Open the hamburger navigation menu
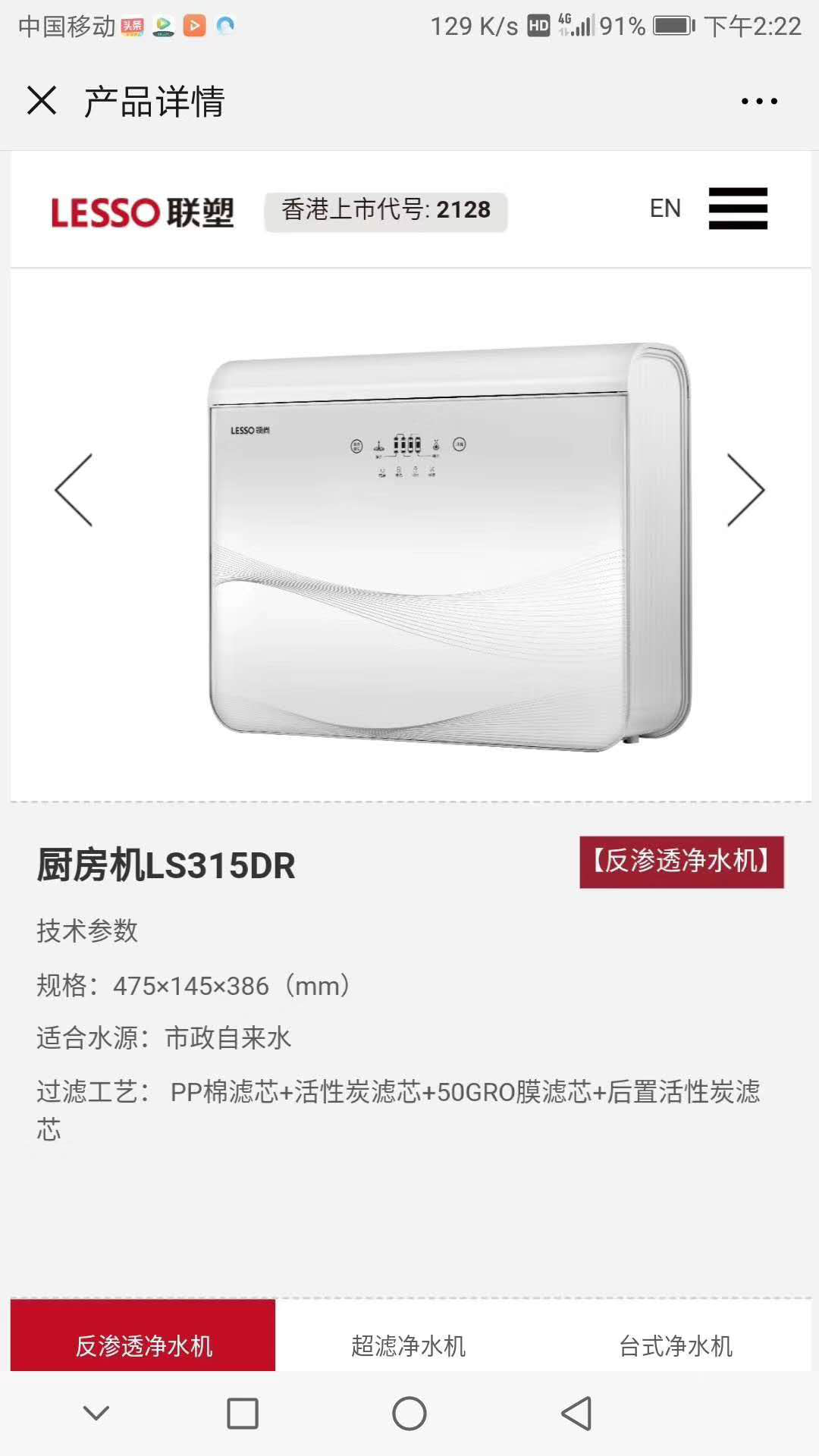 tap(738, 208)
